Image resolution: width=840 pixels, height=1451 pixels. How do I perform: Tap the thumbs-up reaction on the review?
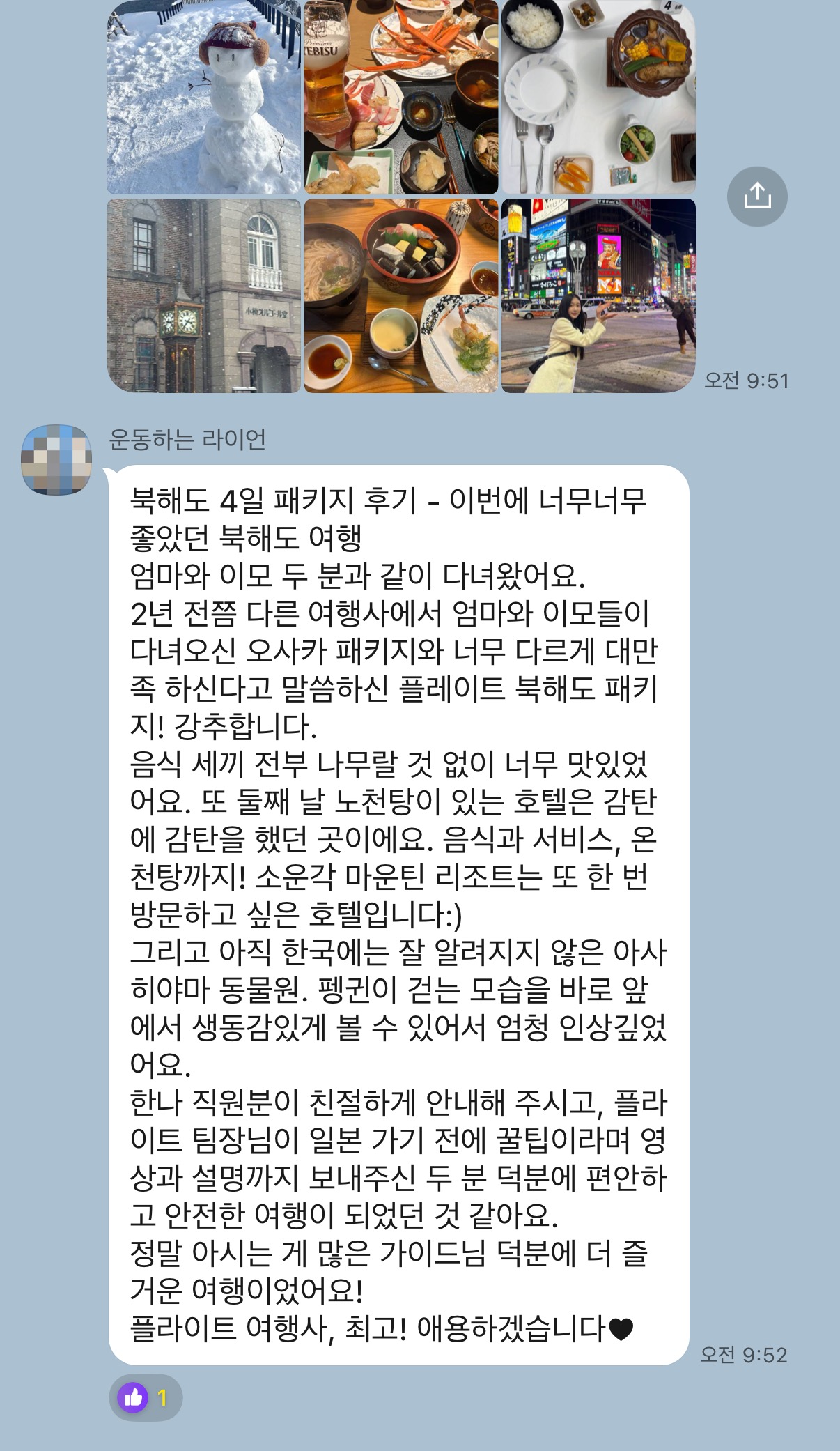tap(145, 1397)
